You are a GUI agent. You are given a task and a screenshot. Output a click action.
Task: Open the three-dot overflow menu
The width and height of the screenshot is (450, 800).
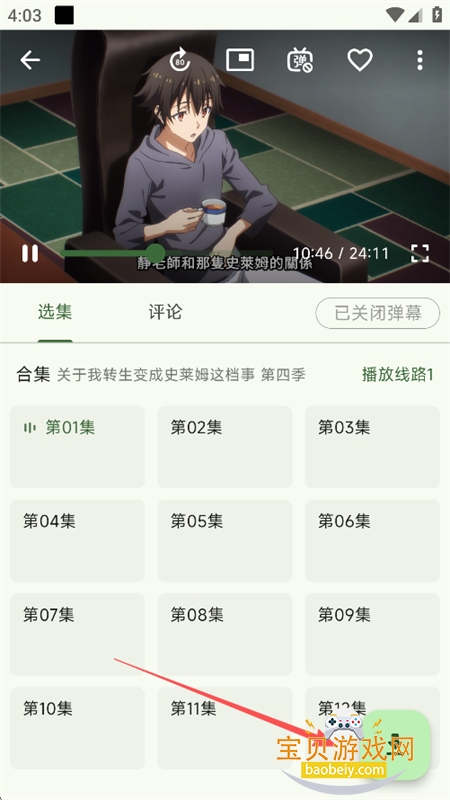tap(419, 60)
